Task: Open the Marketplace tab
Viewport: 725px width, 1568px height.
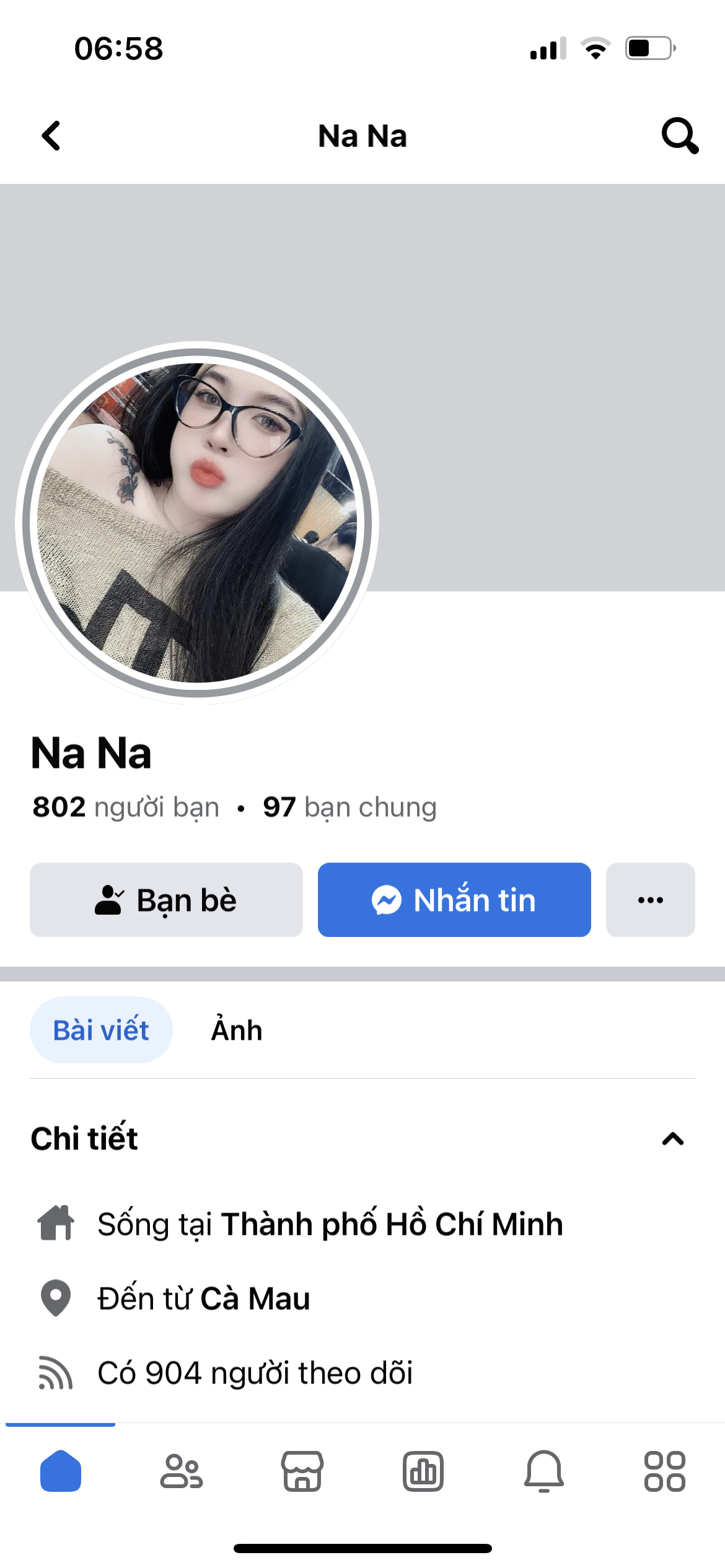Action: coord(302,1471)
